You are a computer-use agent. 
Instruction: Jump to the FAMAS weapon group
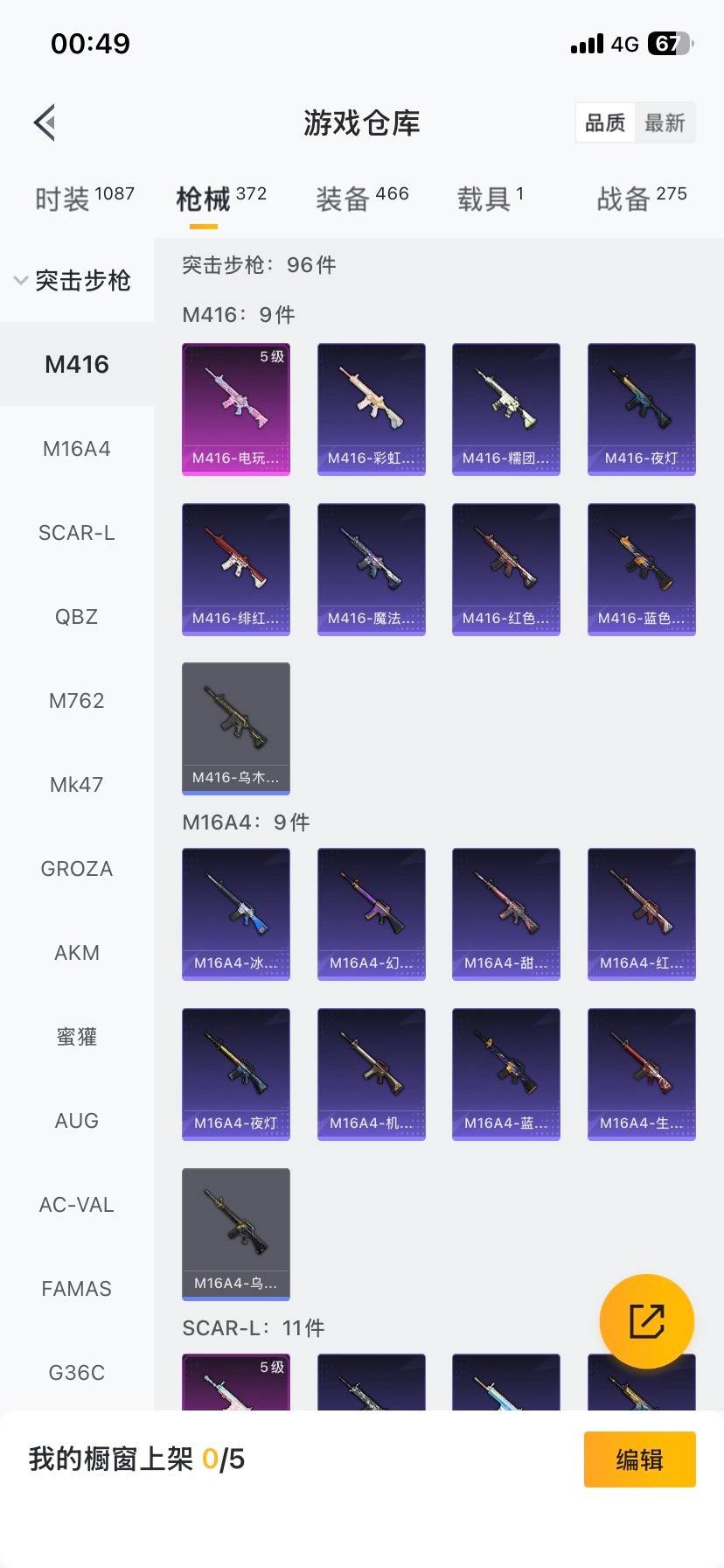(77, 1289)
